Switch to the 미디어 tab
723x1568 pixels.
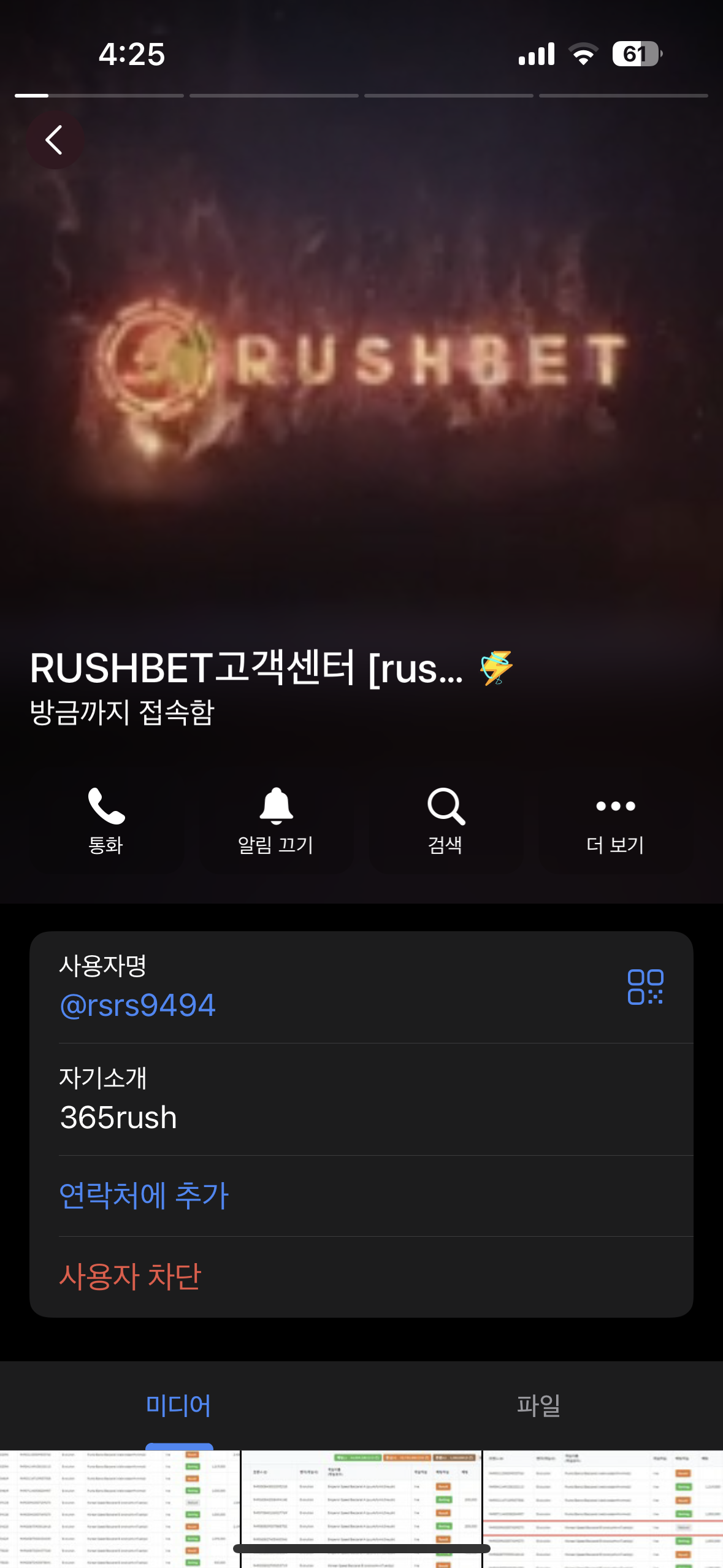click(x=178, y=1405)
